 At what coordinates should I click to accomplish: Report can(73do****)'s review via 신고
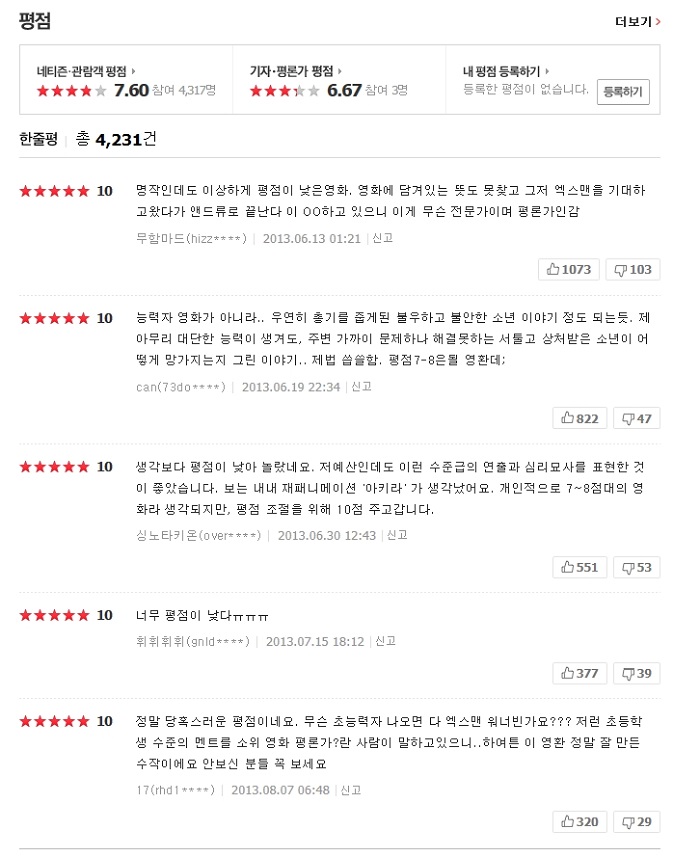[361, 386]
